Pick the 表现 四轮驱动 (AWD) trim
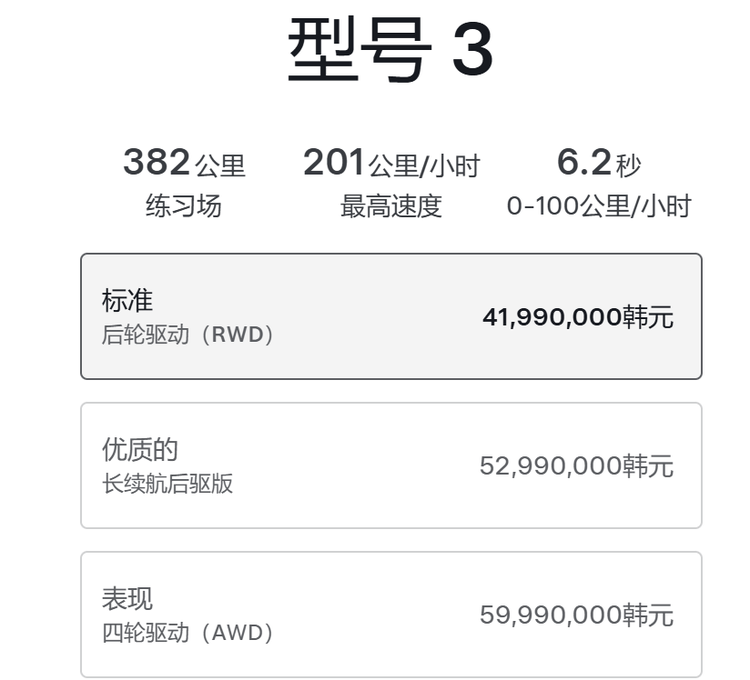The width and height of the screenshot is (750, 680). coord(391,614)
